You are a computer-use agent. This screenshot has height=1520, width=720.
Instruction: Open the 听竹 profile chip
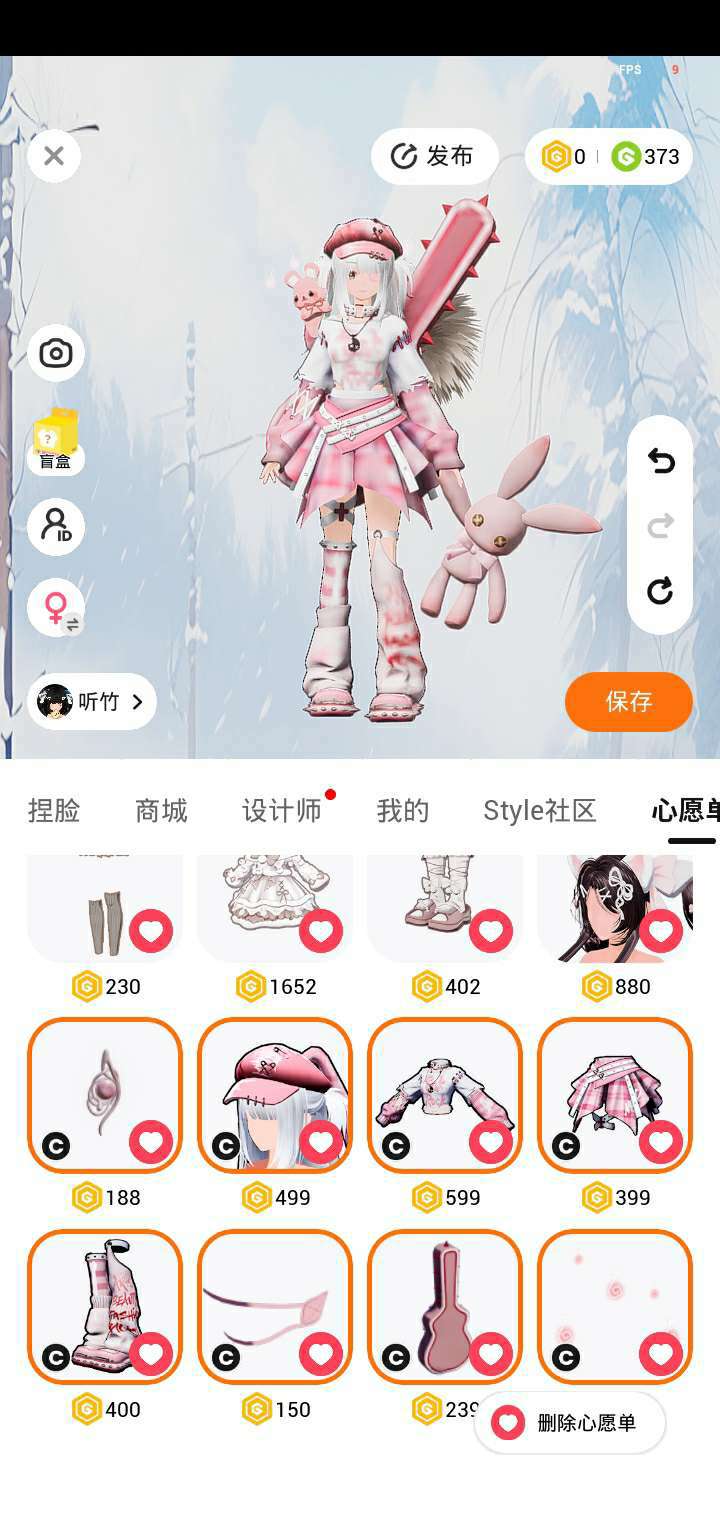pyautogui.click(x=92, y=701)
